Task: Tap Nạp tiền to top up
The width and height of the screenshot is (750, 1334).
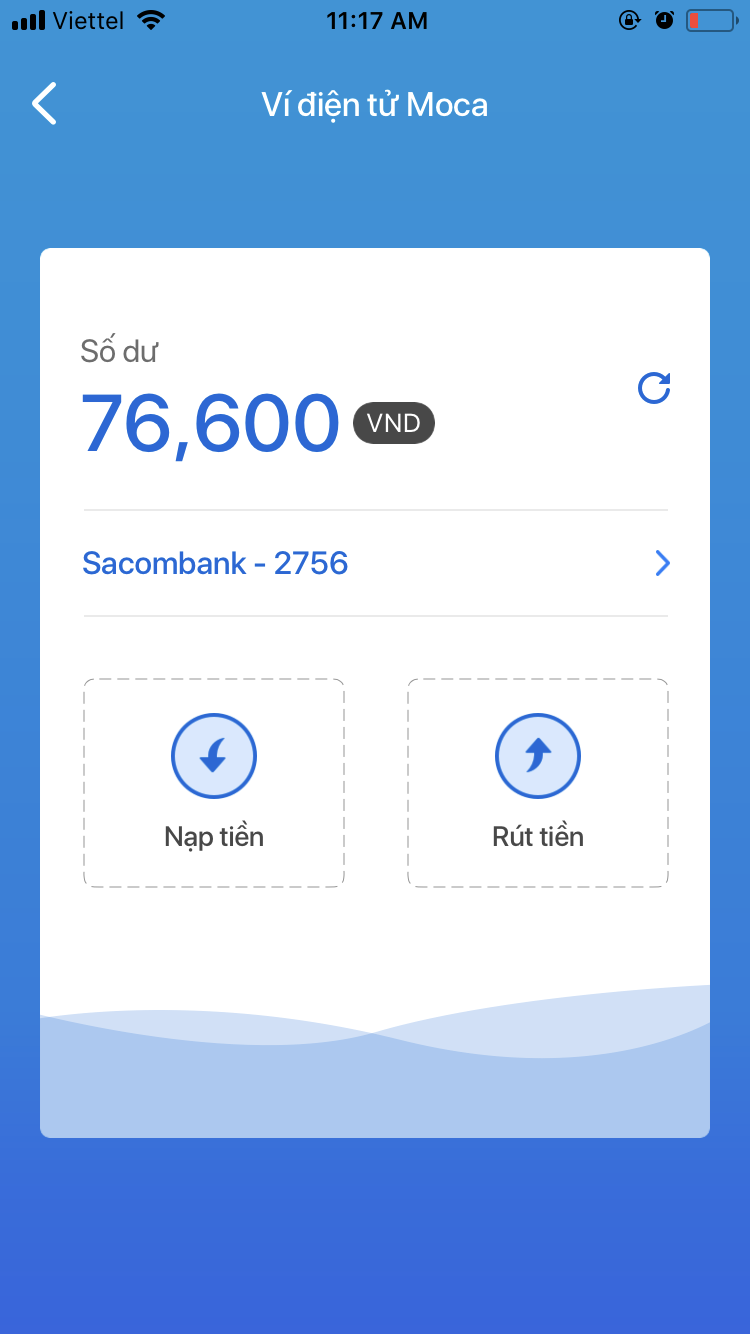Action: tap(214, 783)
